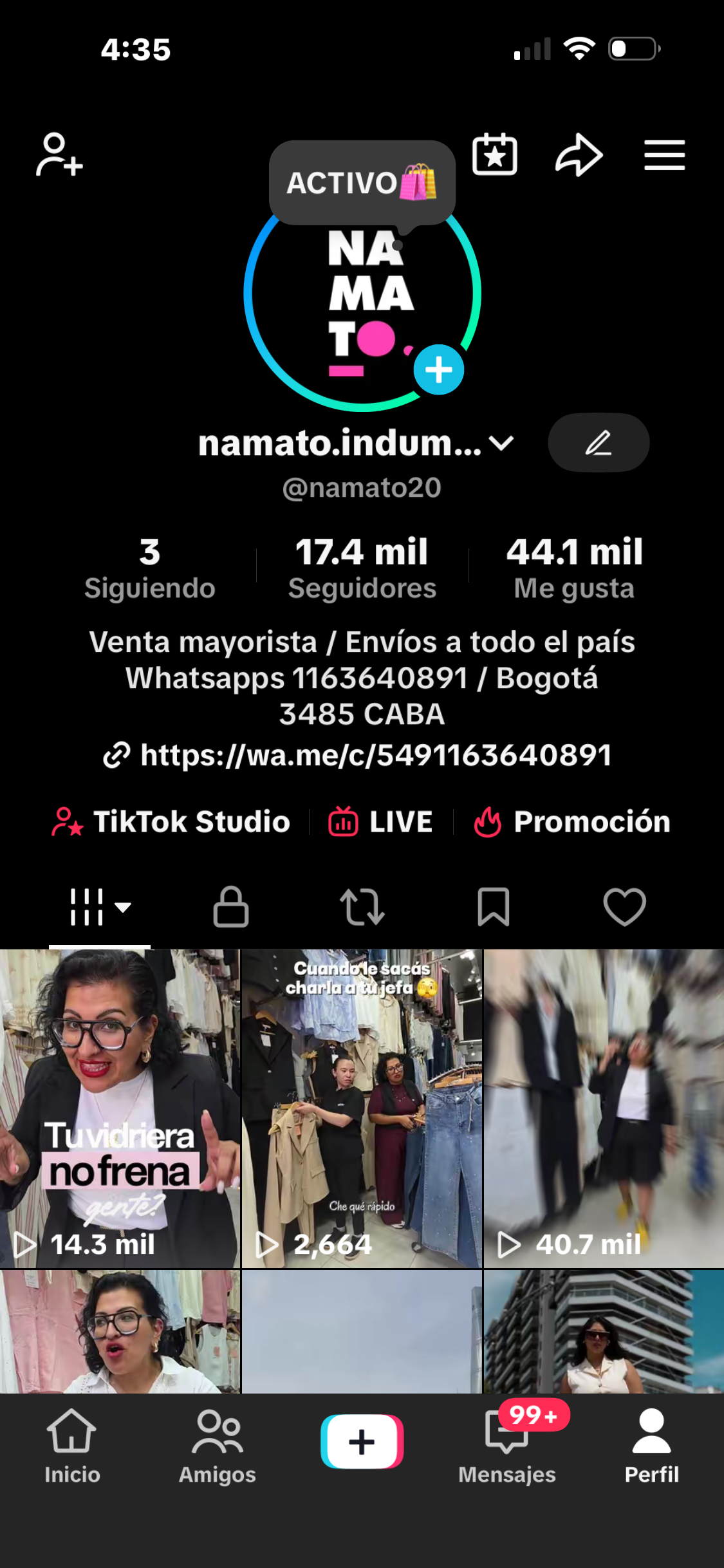
Task: Create a new post with plus button
Action: 362,1442
